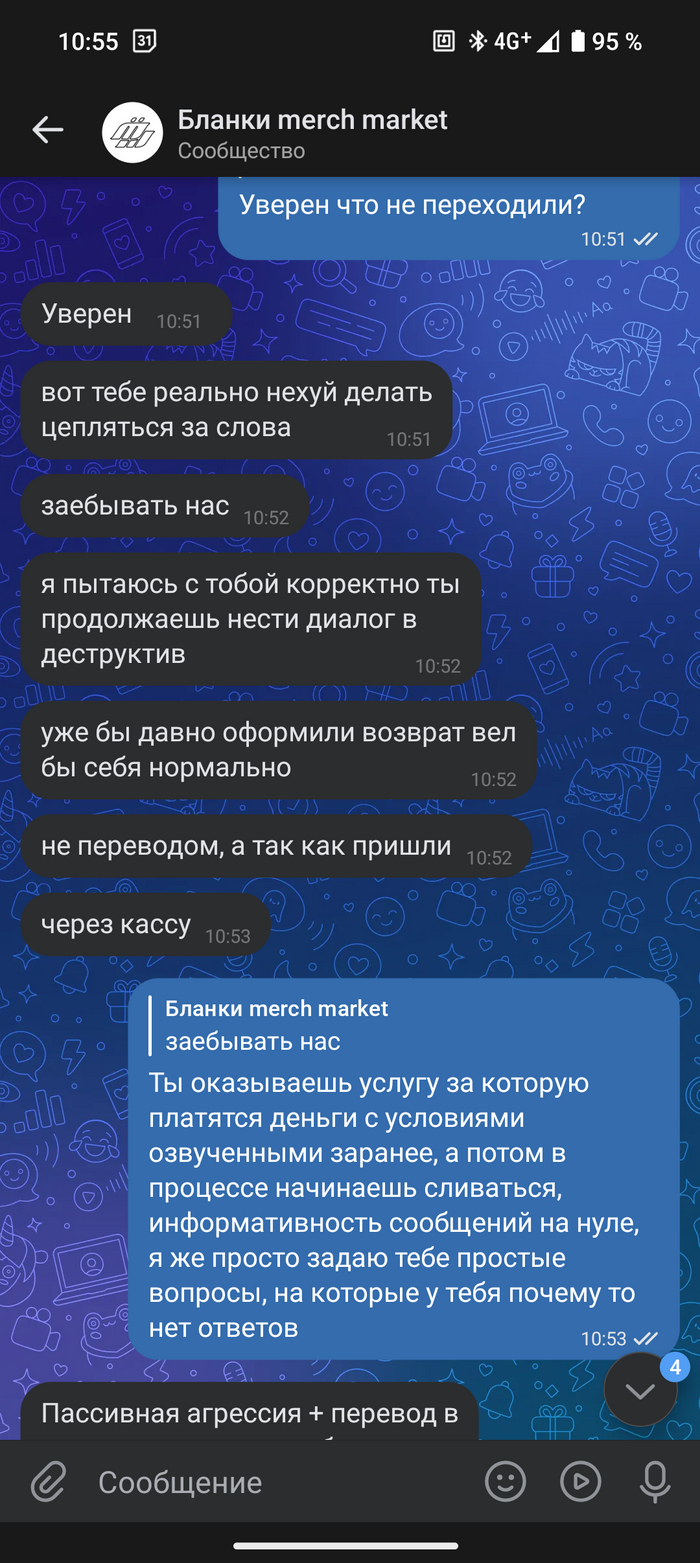This screenshot has height=1563, width=700.
Task: Open the emoji picker
Action: (x=506, y=1481)
